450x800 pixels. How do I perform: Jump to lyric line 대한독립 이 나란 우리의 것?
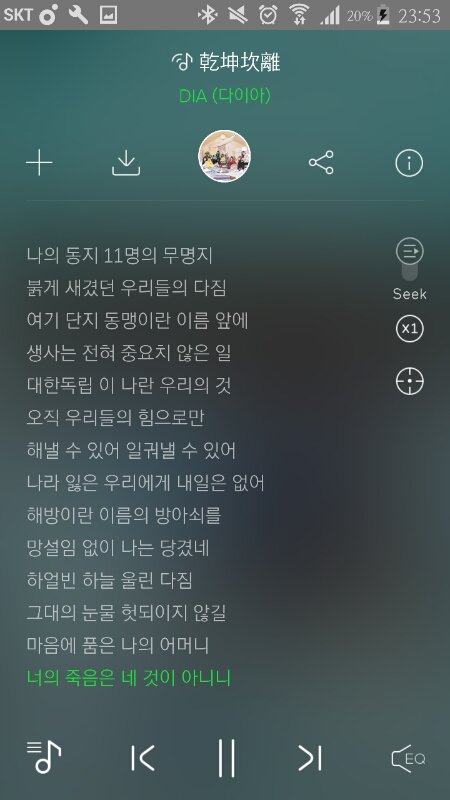point(129,385)
